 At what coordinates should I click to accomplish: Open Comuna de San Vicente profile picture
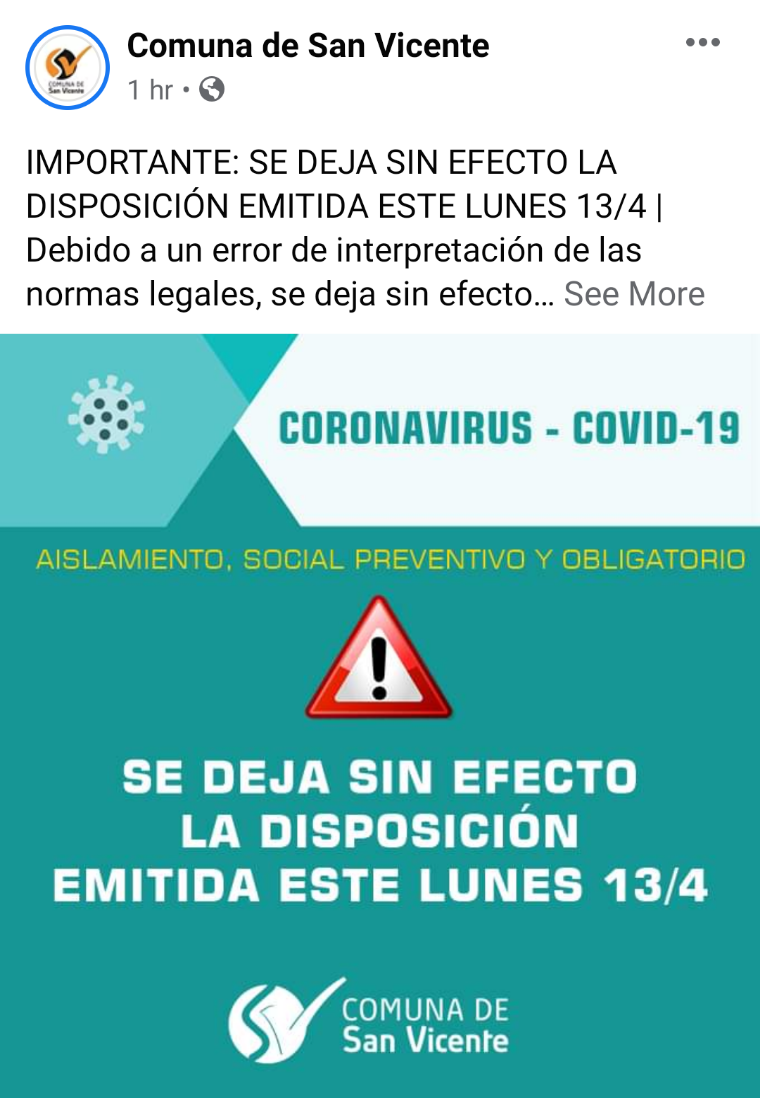click(x=67, y=68)
